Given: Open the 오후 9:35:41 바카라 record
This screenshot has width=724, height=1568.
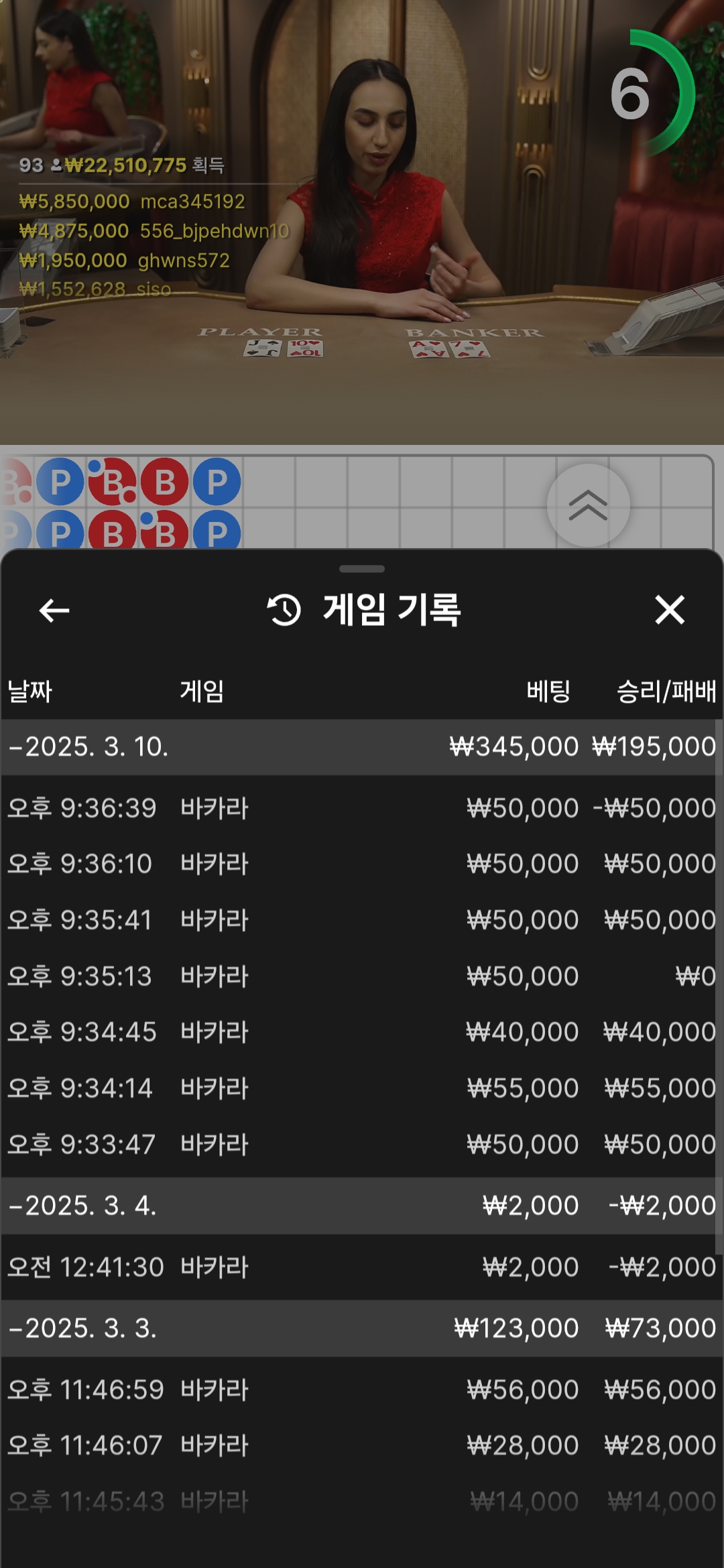Looking at the screenshot, I should point(362,920).
